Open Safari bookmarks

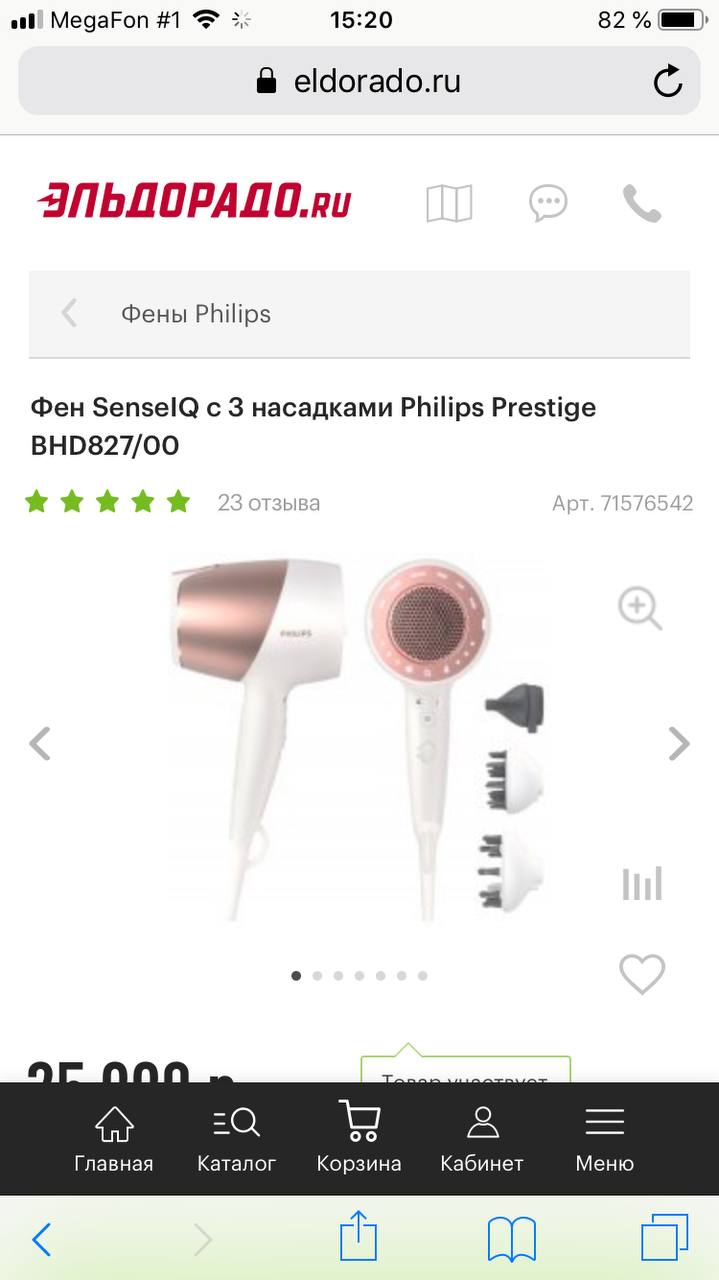click(512, 1240)
